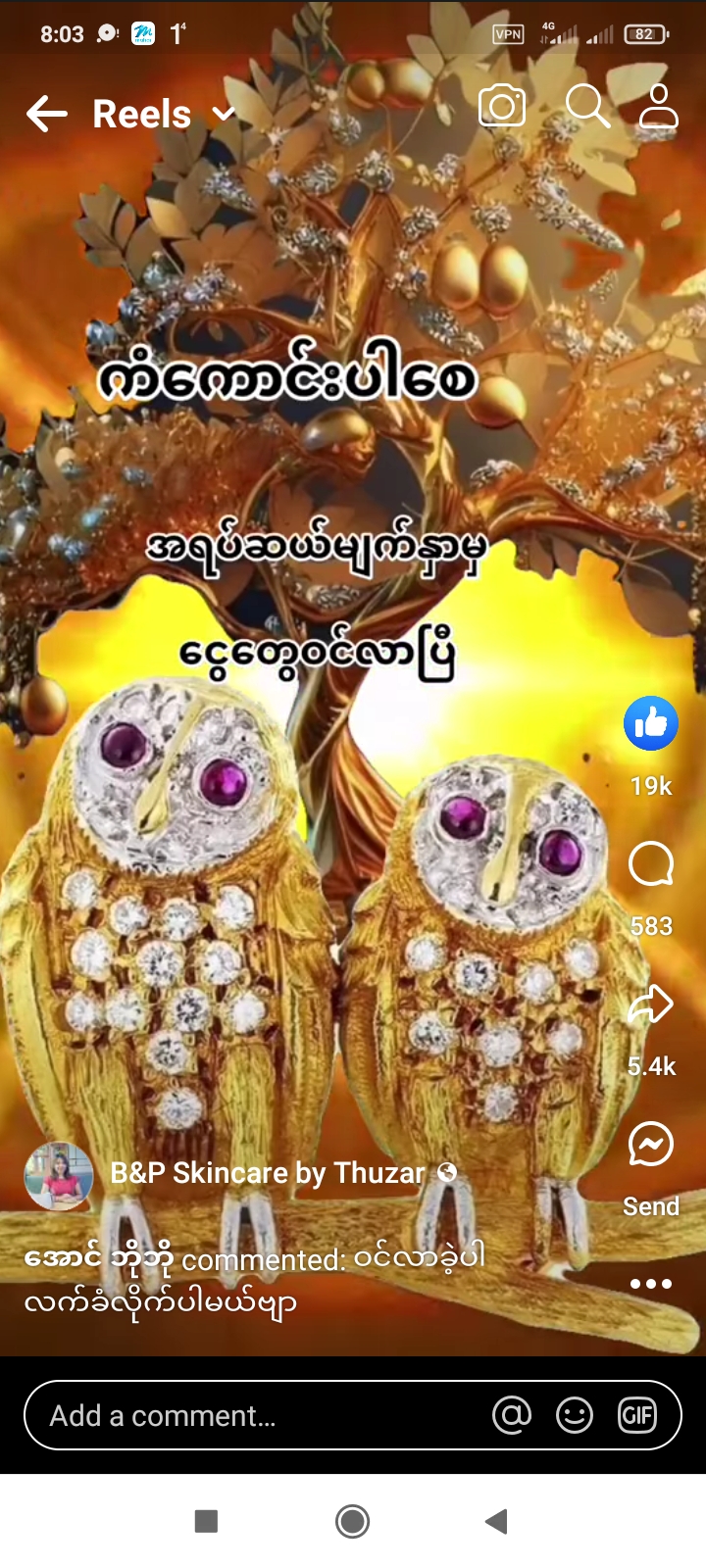Like this reel
Image resolution: width=706 pixels, height=1568 pixels.
click(x=651, y=724)
